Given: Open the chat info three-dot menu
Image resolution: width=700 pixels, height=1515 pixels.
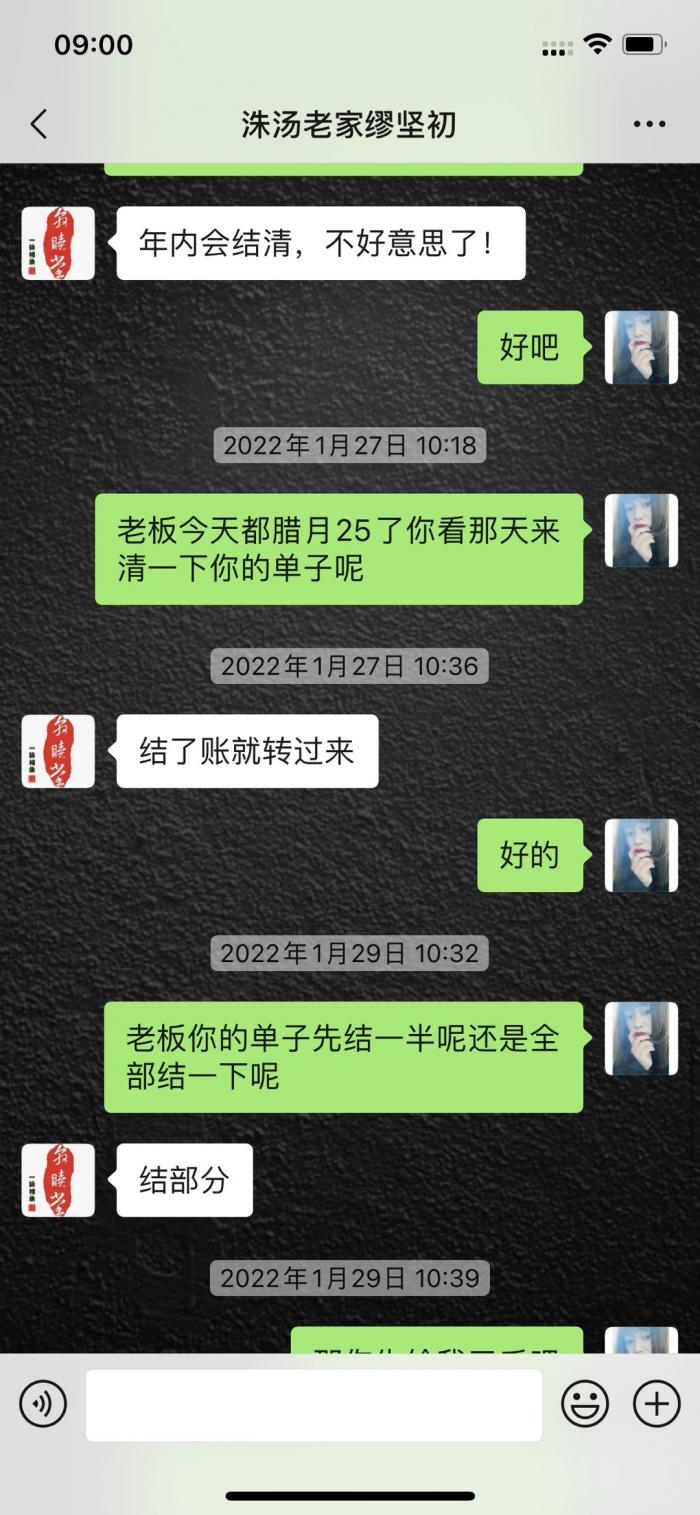Looking at the screenshot, I should [649, 124].
